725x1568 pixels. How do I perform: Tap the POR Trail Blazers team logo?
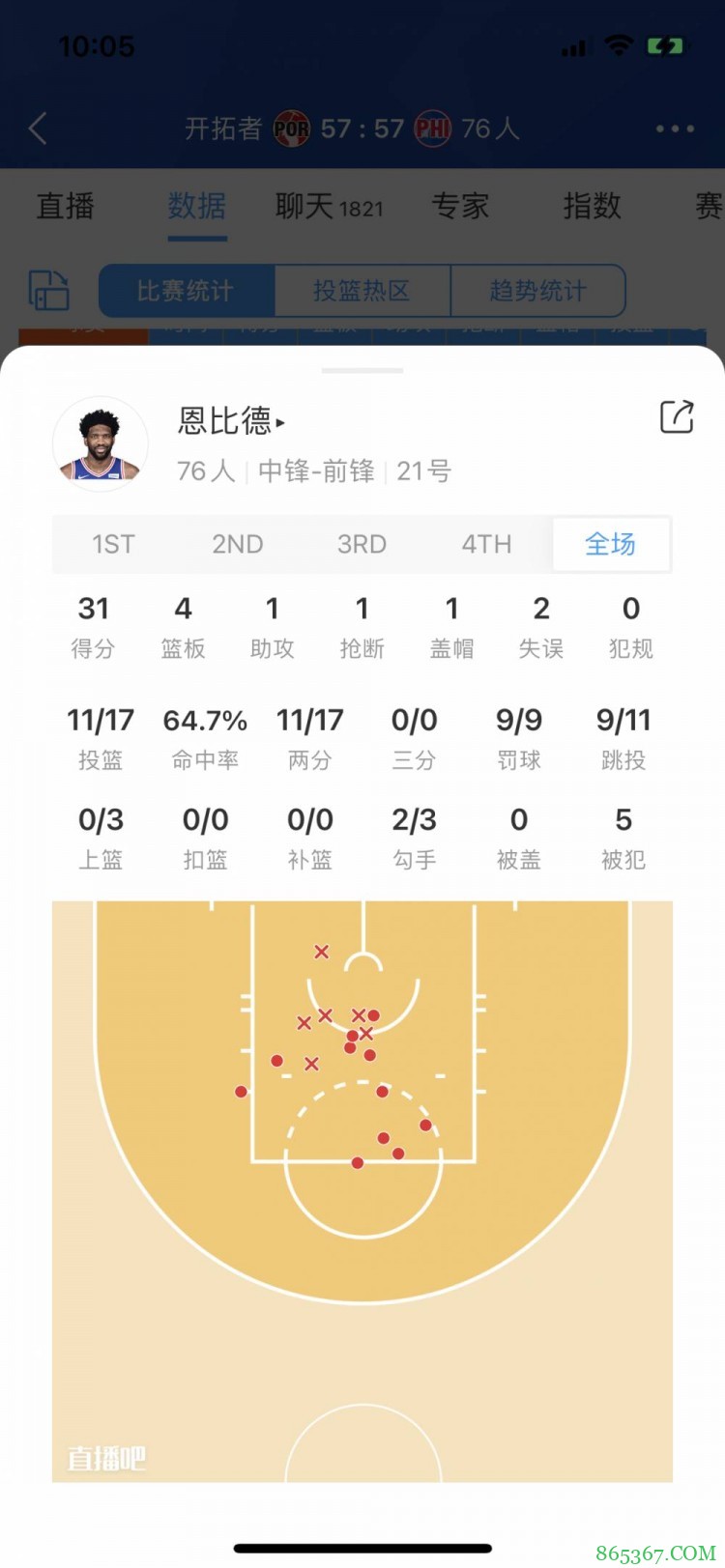pyautogui.click(x=292, y=128)
